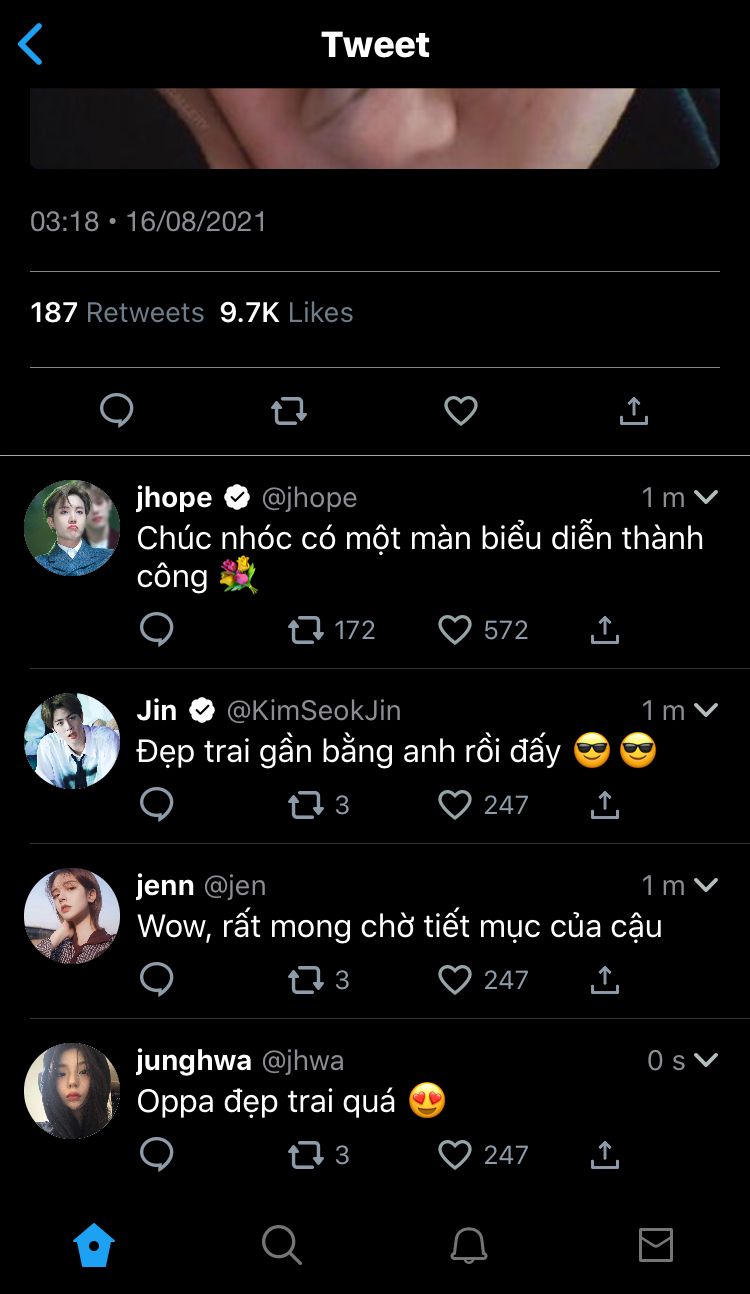Expand the dropdown arrow on jhope's reply

tap(706, 496)
